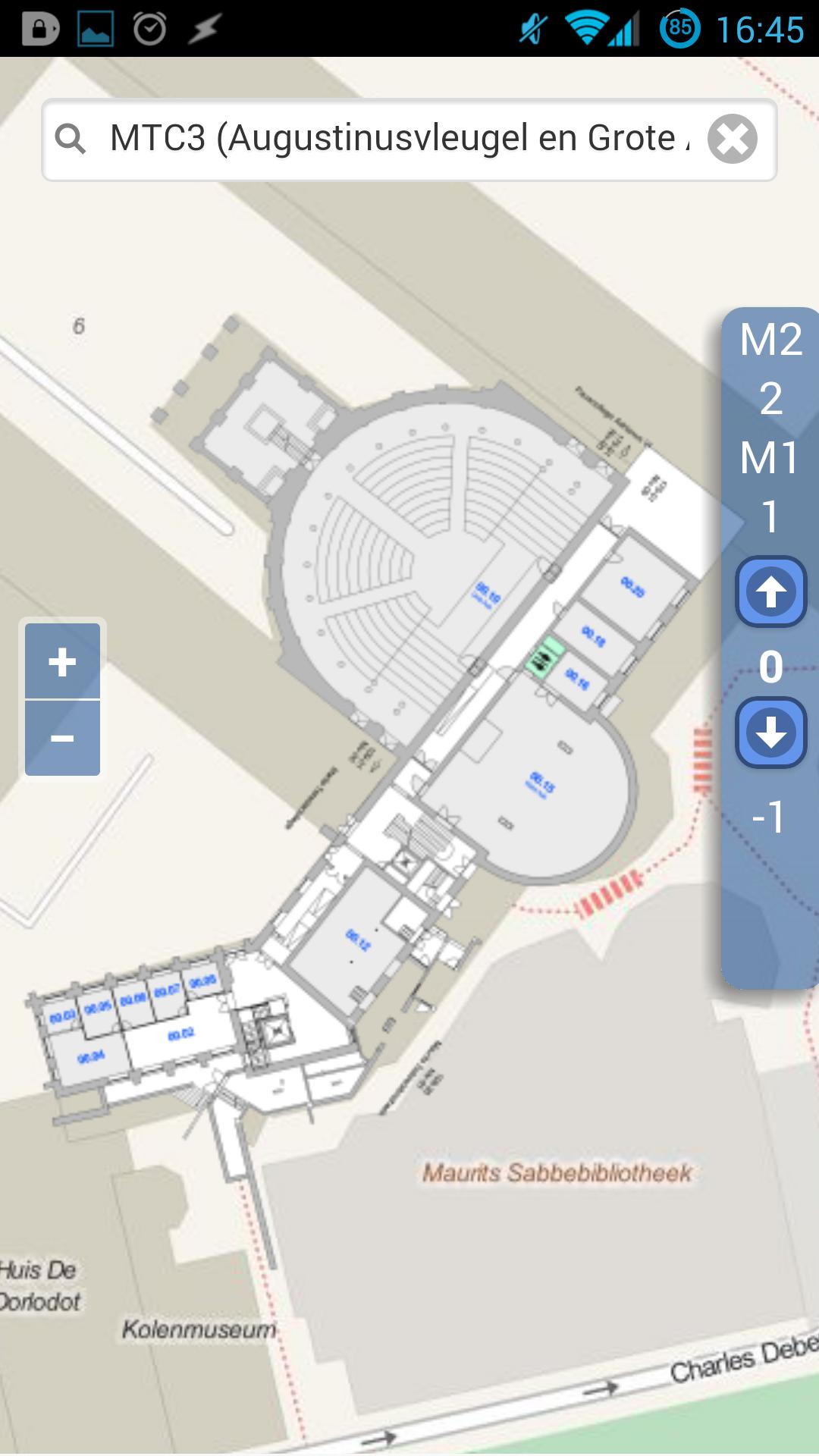
Task: Select floor -1
Action: coord(769,817)
